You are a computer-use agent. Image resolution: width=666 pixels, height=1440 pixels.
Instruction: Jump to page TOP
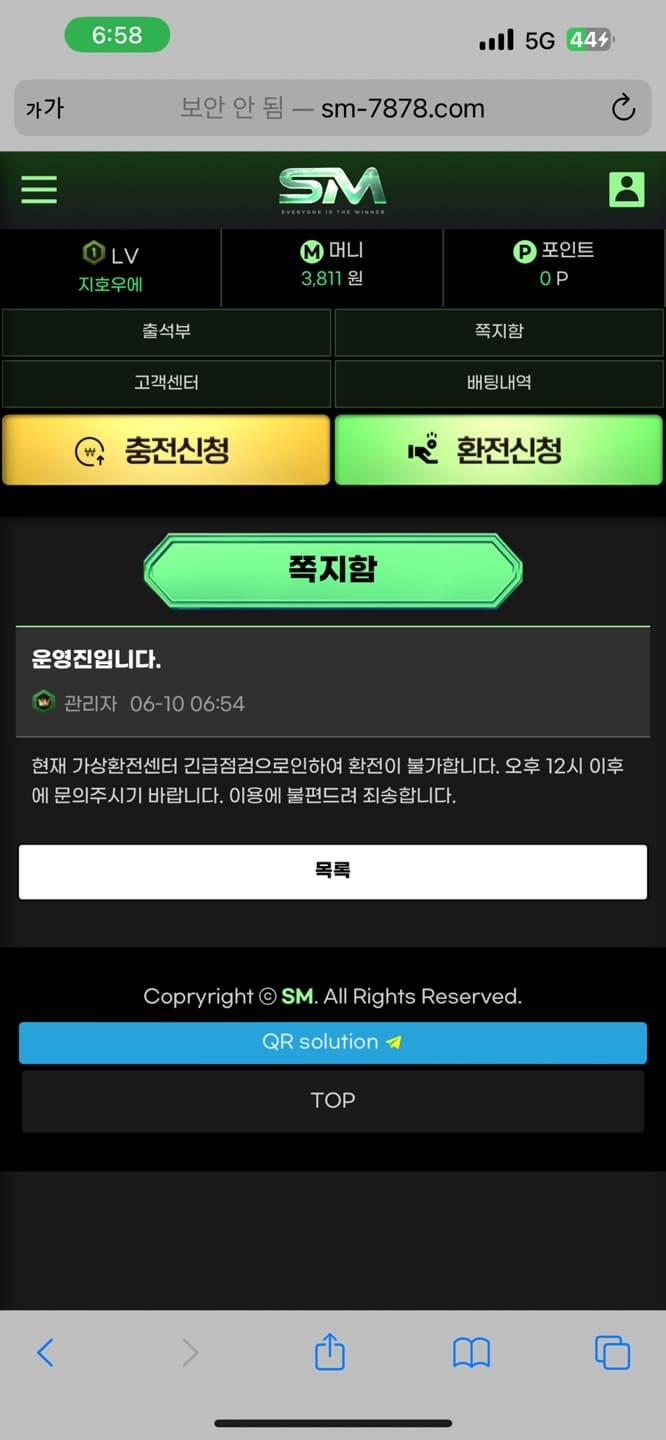(x=333, y=1100)
